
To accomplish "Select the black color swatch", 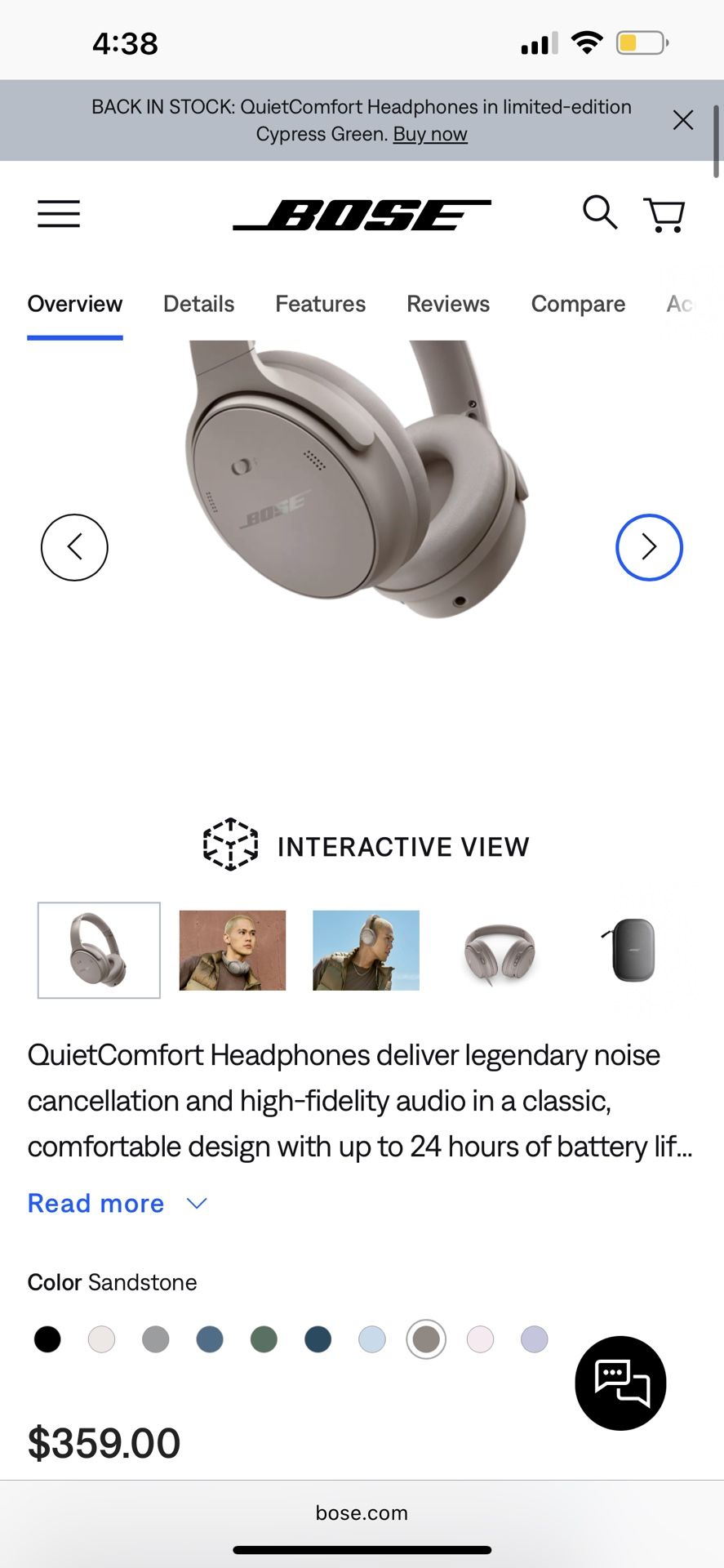I will pos(47,1339).
